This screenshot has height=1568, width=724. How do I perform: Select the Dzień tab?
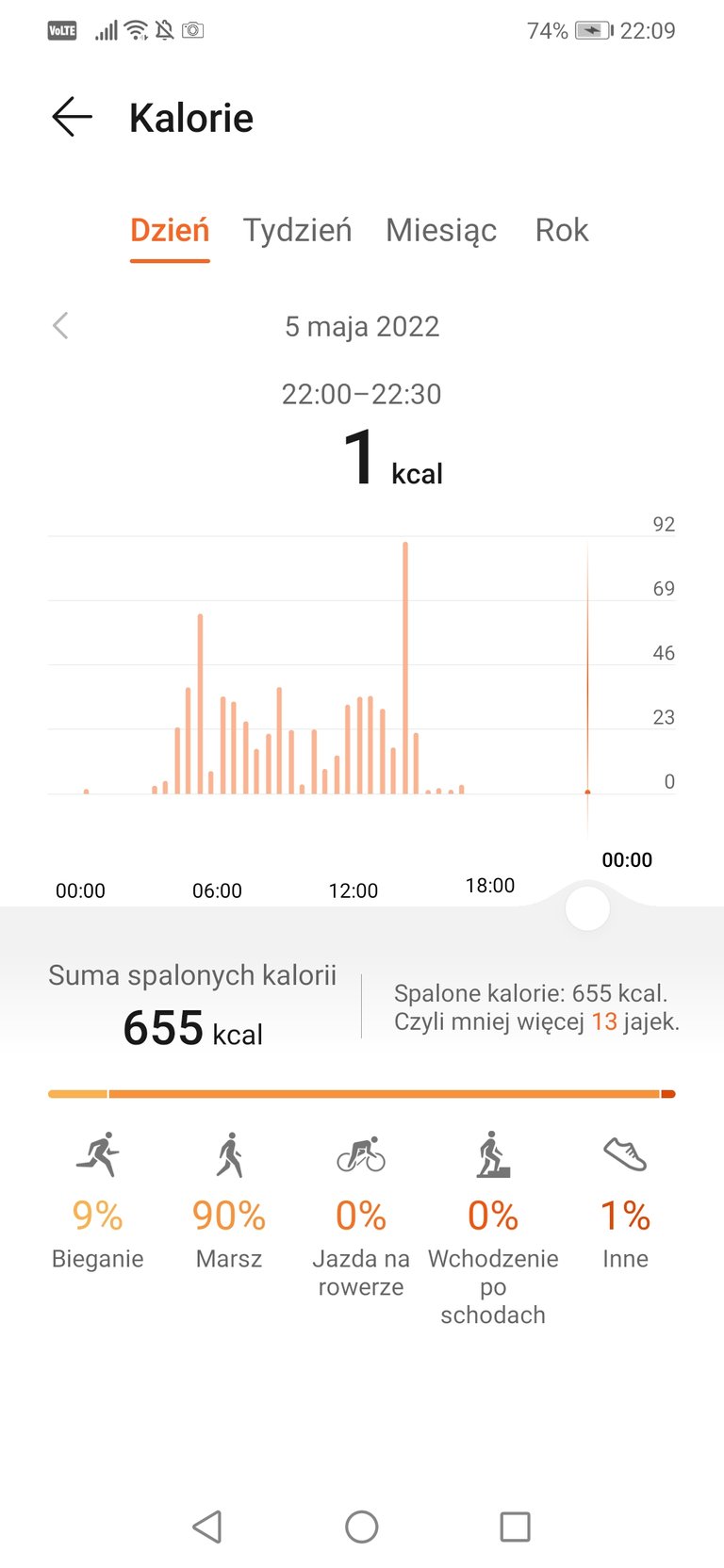170,230
